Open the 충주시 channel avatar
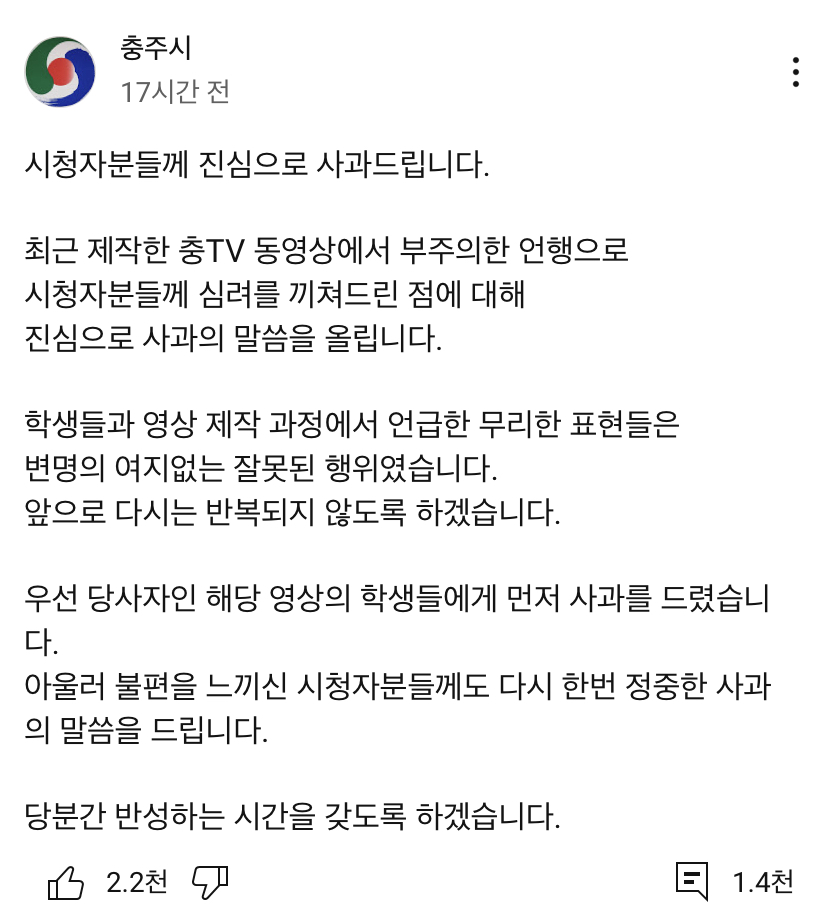Screen dimensions: 828x911 coord(60,73)
